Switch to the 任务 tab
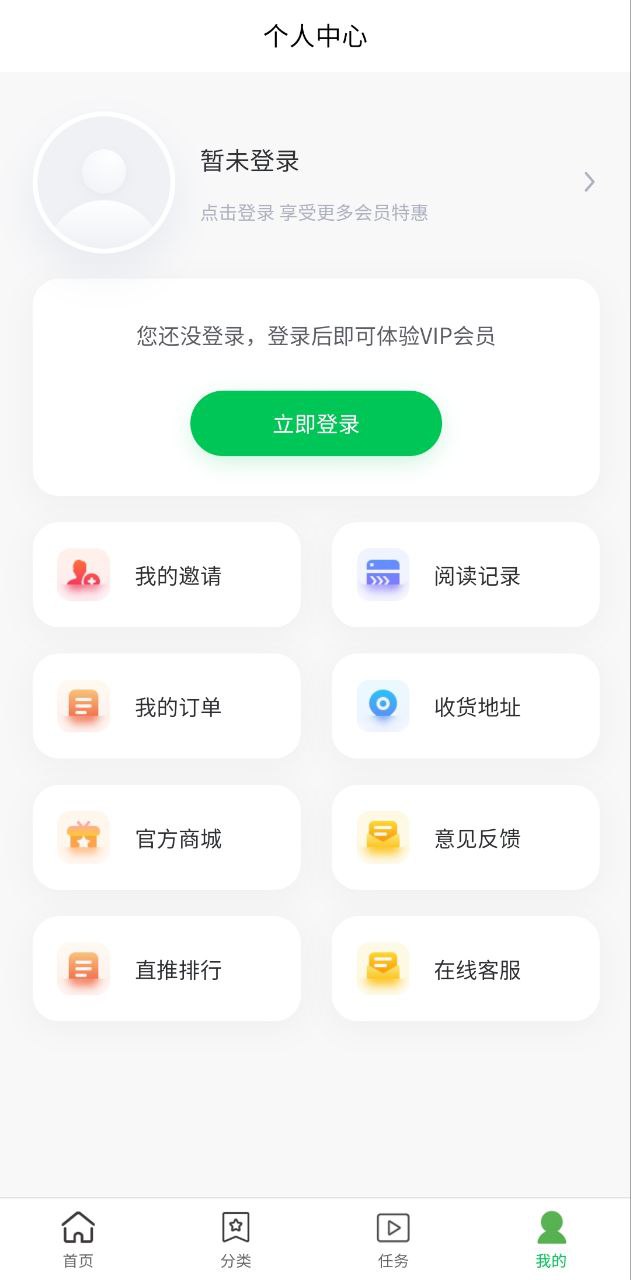The image size is (631, 1280). [393, 1239]
